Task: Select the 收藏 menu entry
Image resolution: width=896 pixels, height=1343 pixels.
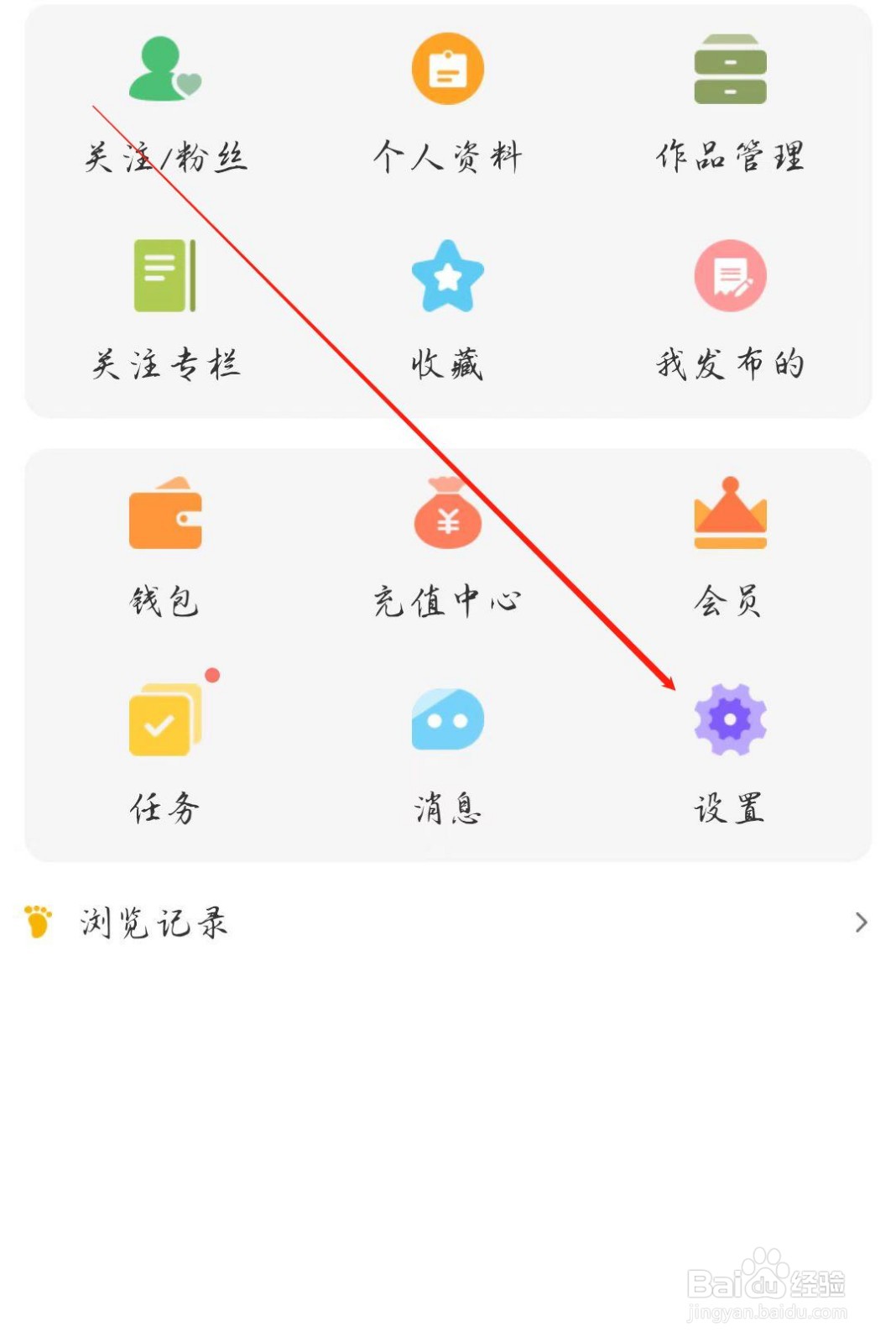Action: point(447,363)
